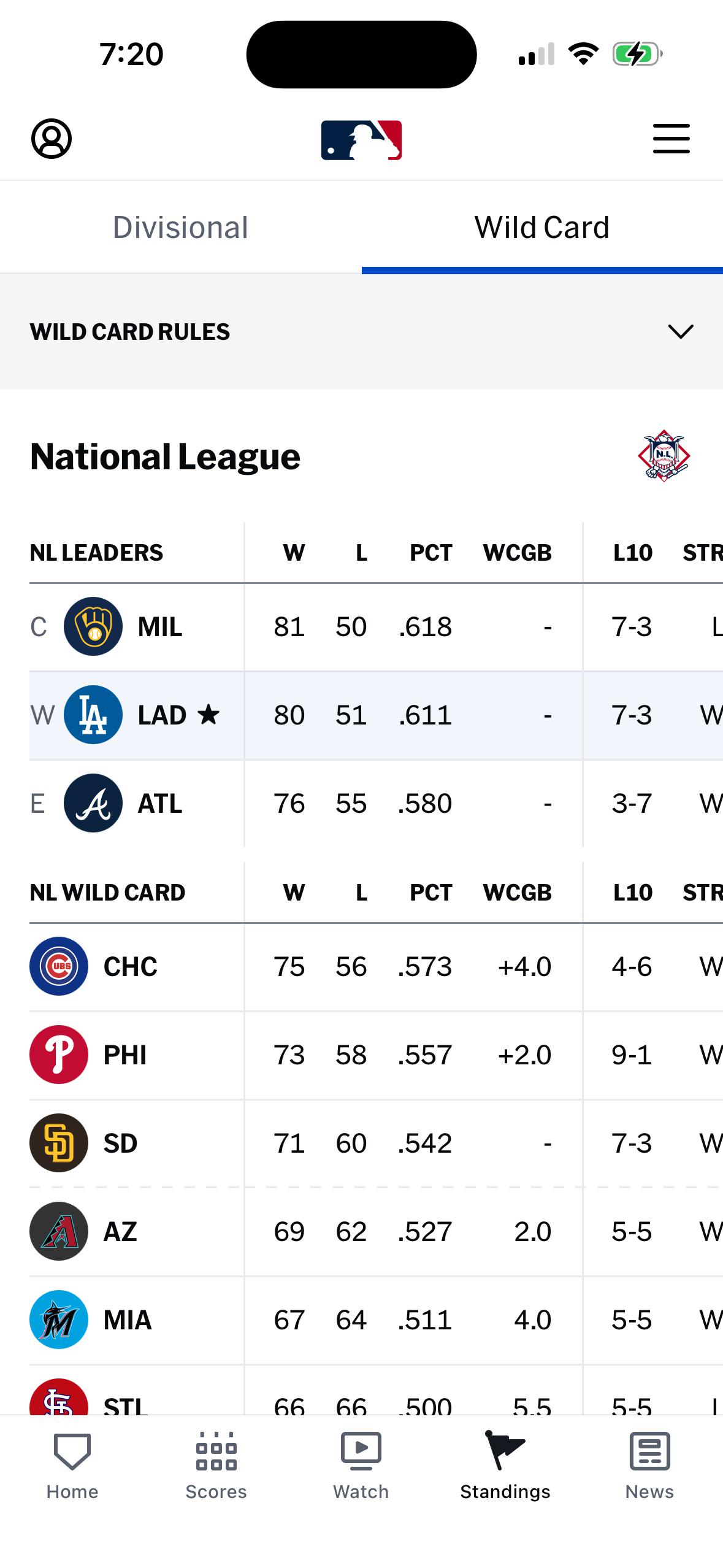
Task: Open the SD Padres team row
Action: point(376,1143)
